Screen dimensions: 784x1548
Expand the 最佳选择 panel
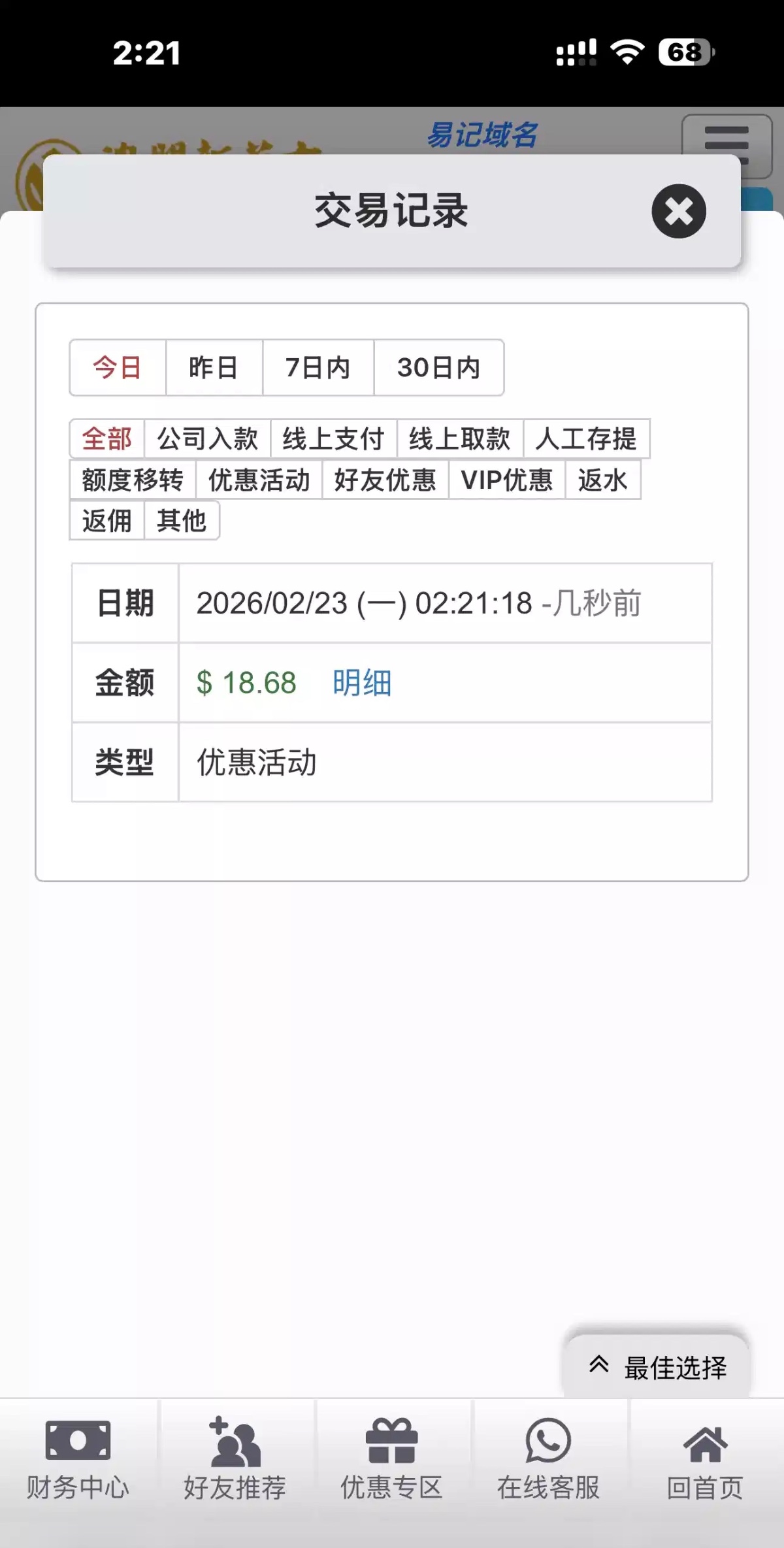657,1367
